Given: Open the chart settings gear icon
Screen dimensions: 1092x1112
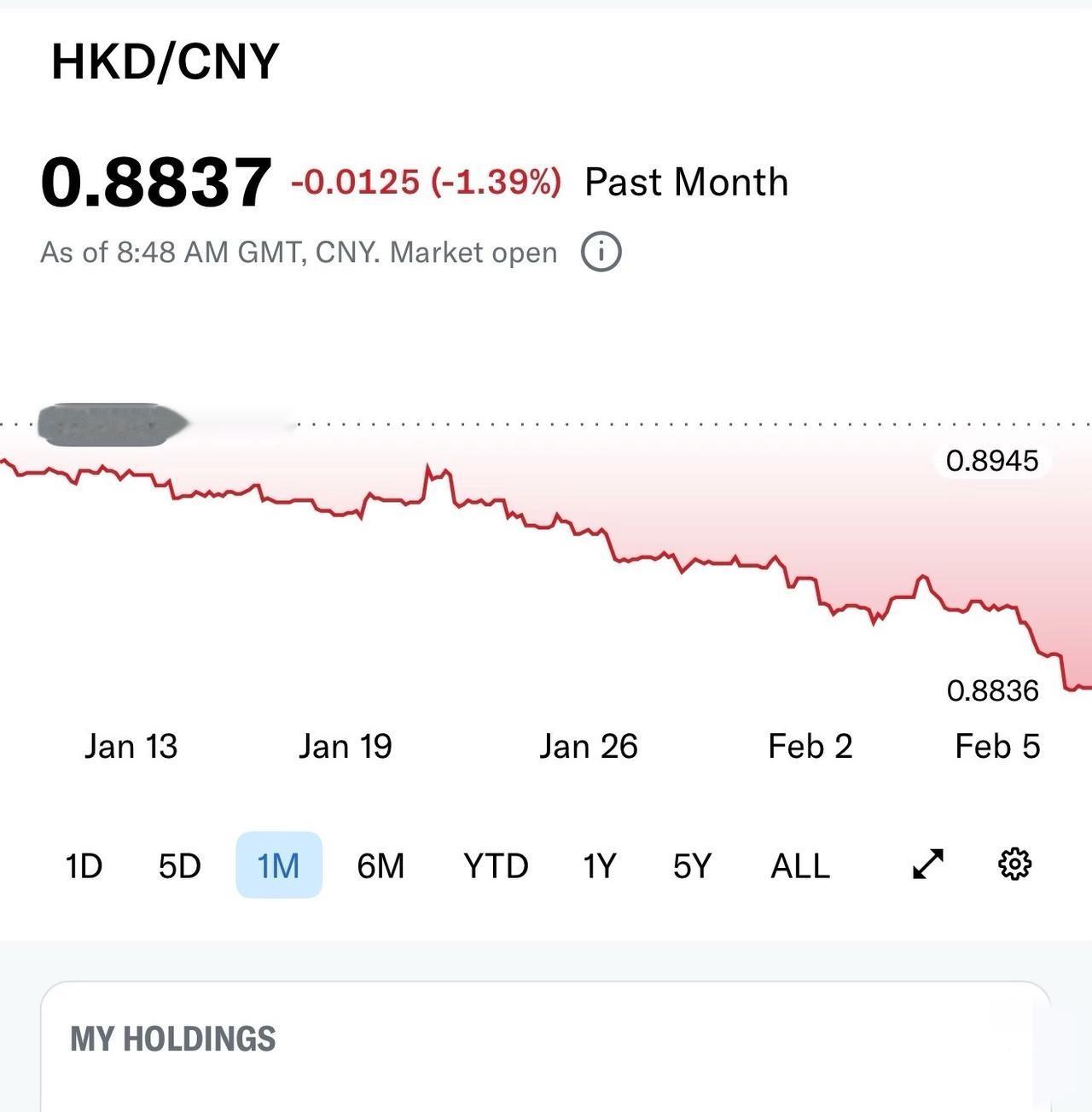Looking at the screenshot, I should tap(1014, 865).
